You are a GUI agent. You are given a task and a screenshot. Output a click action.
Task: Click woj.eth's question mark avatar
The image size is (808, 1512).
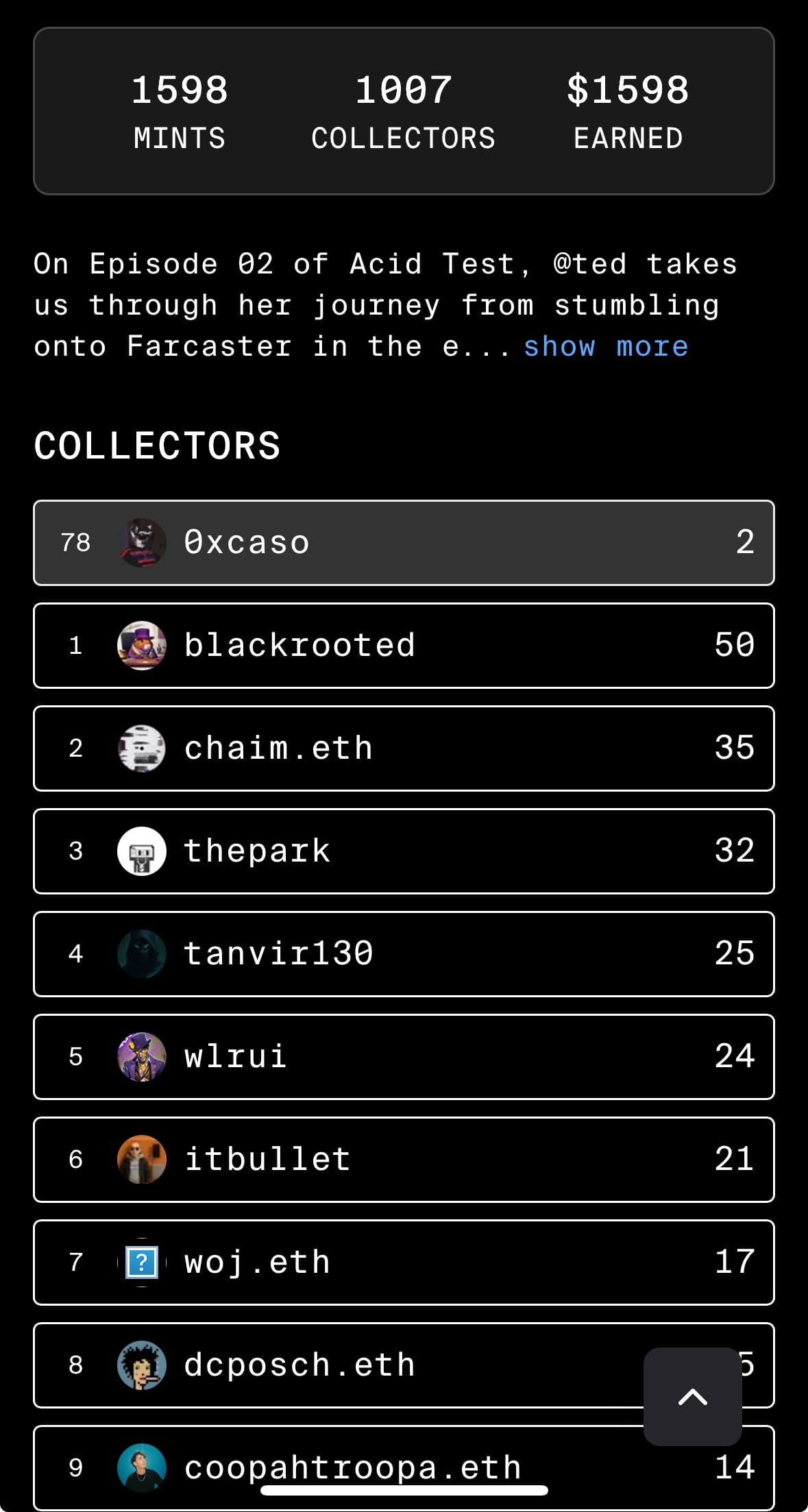point(142,1262)
